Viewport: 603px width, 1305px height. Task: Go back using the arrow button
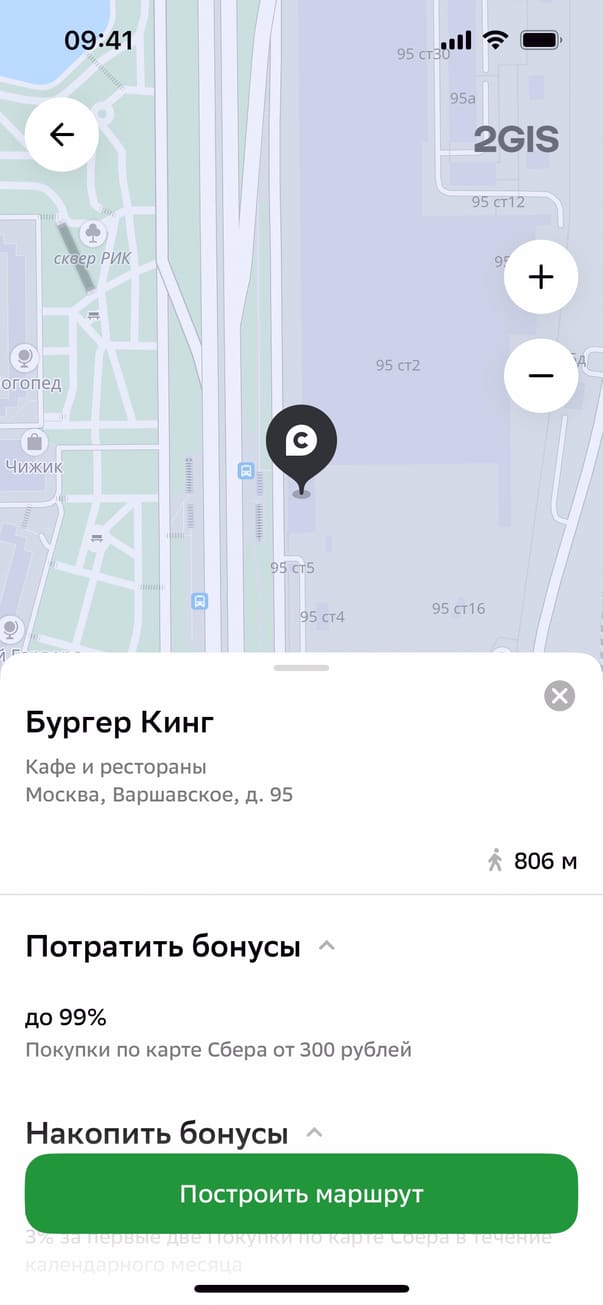[62, 135]
